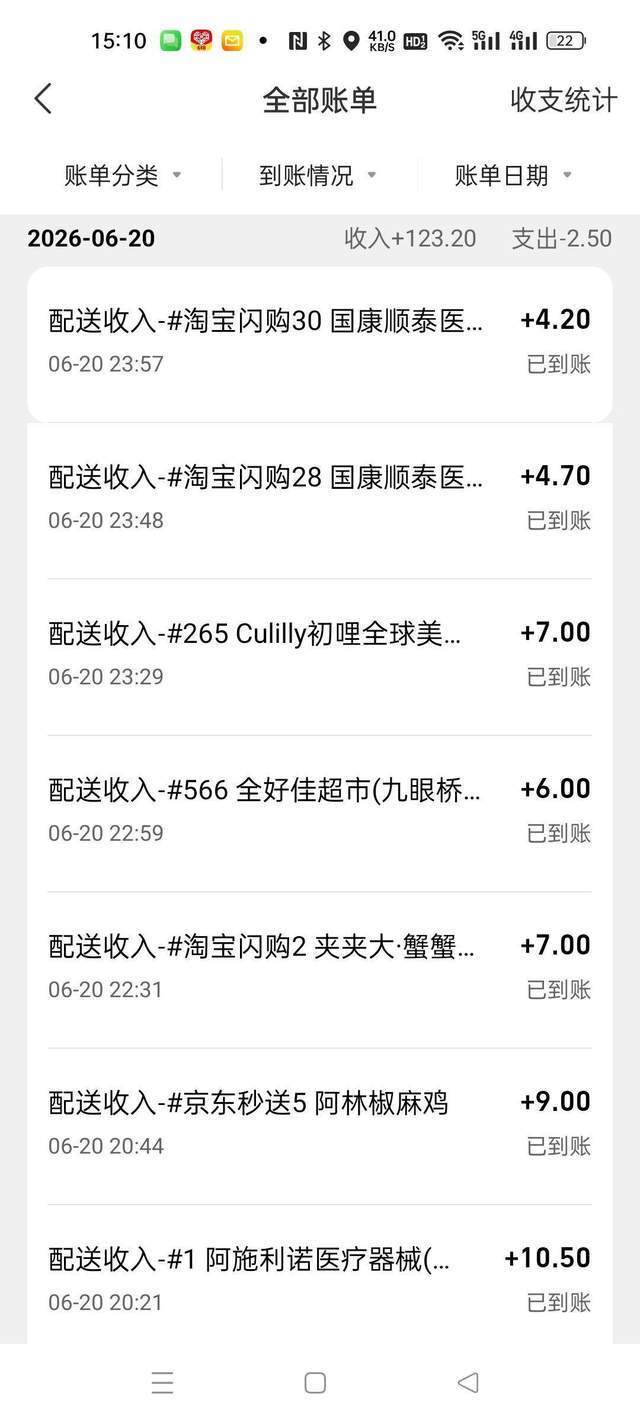View the #566 全好佳超市 income record
640x1422 pixels.
click(320, 813)
